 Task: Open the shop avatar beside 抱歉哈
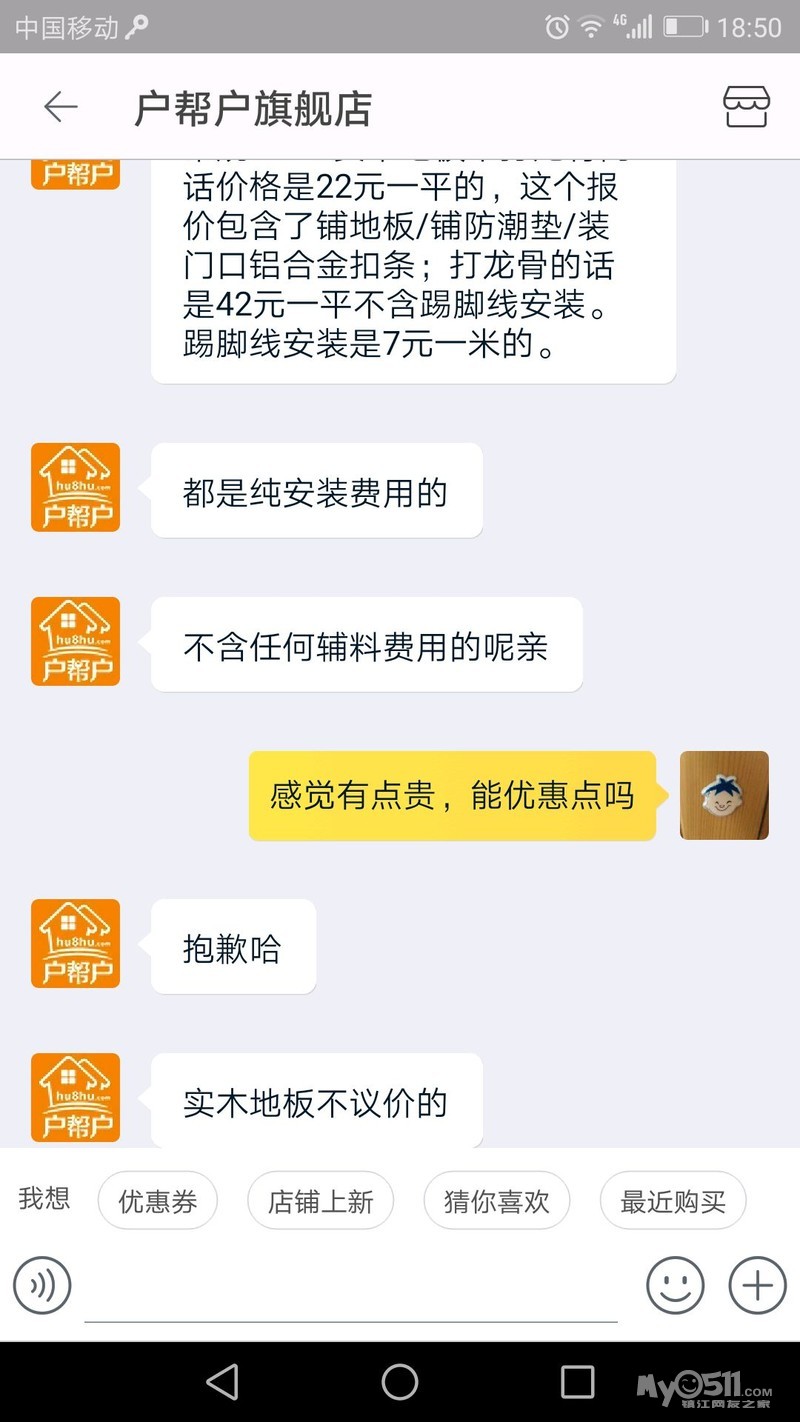pos(76,943)
